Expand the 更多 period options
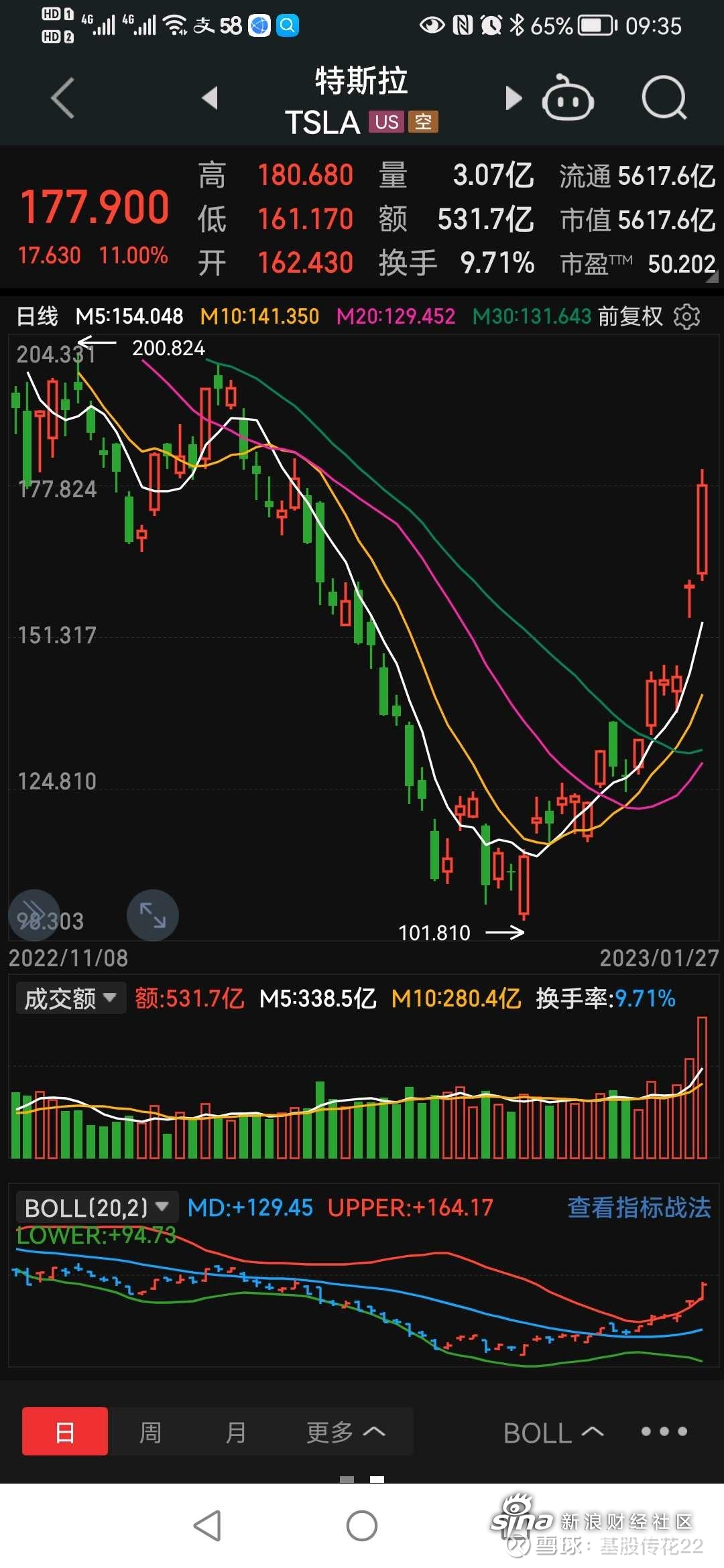Image resolution: width=724 pixels, height=1568 pixels. coord(345,1432)
